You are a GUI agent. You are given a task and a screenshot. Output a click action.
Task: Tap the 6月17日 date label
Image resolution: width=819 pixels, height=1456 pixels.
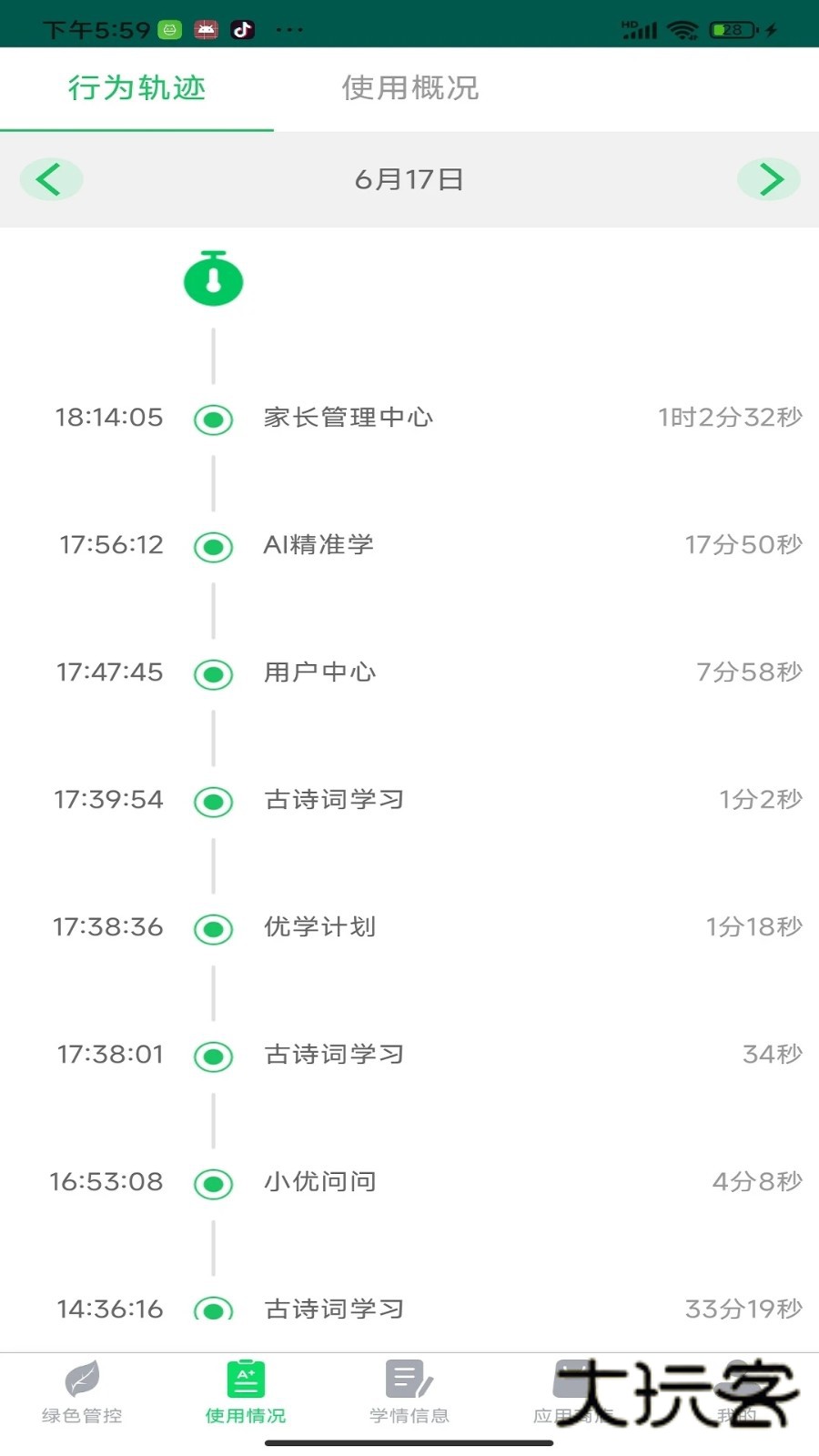[x=409, y=179]
